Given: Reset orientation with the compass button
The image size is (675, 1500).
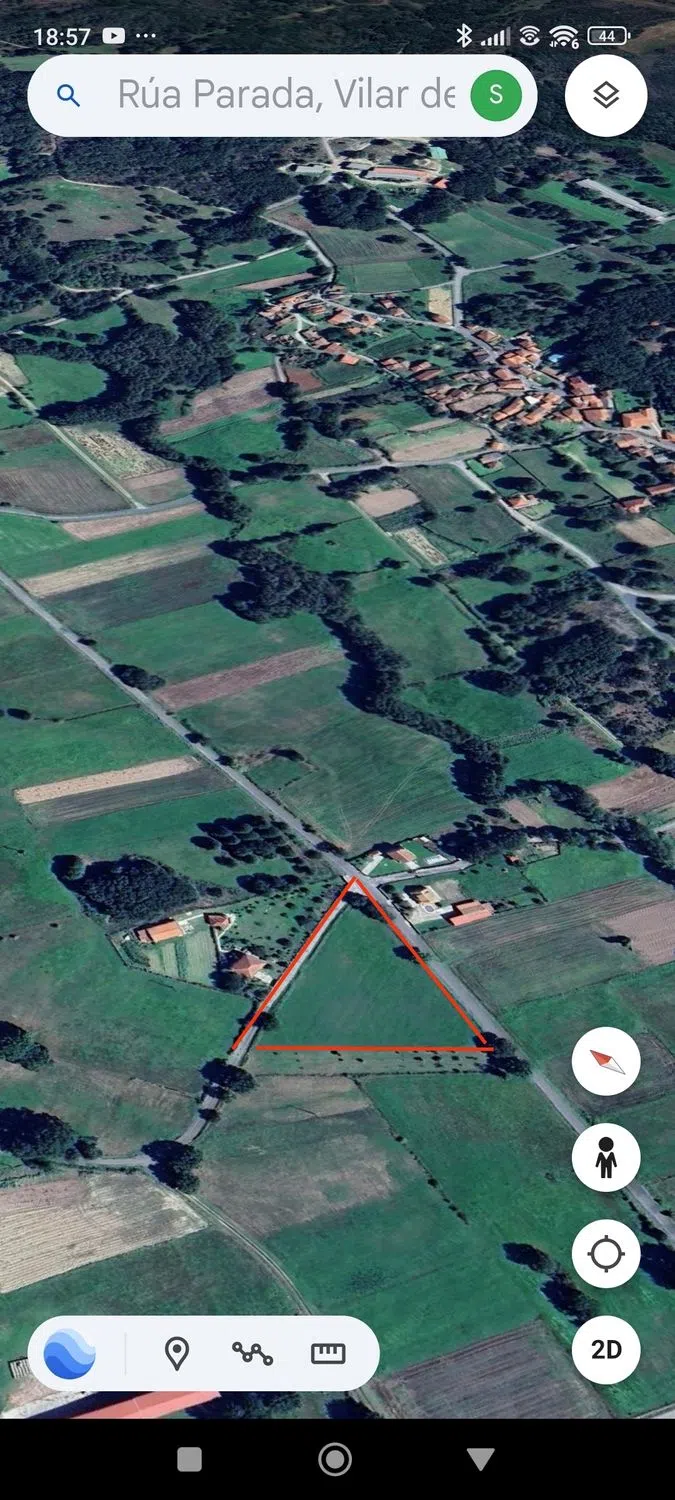Looking at the screenshot, I should pyautogui.click(x=606, y=1061).
